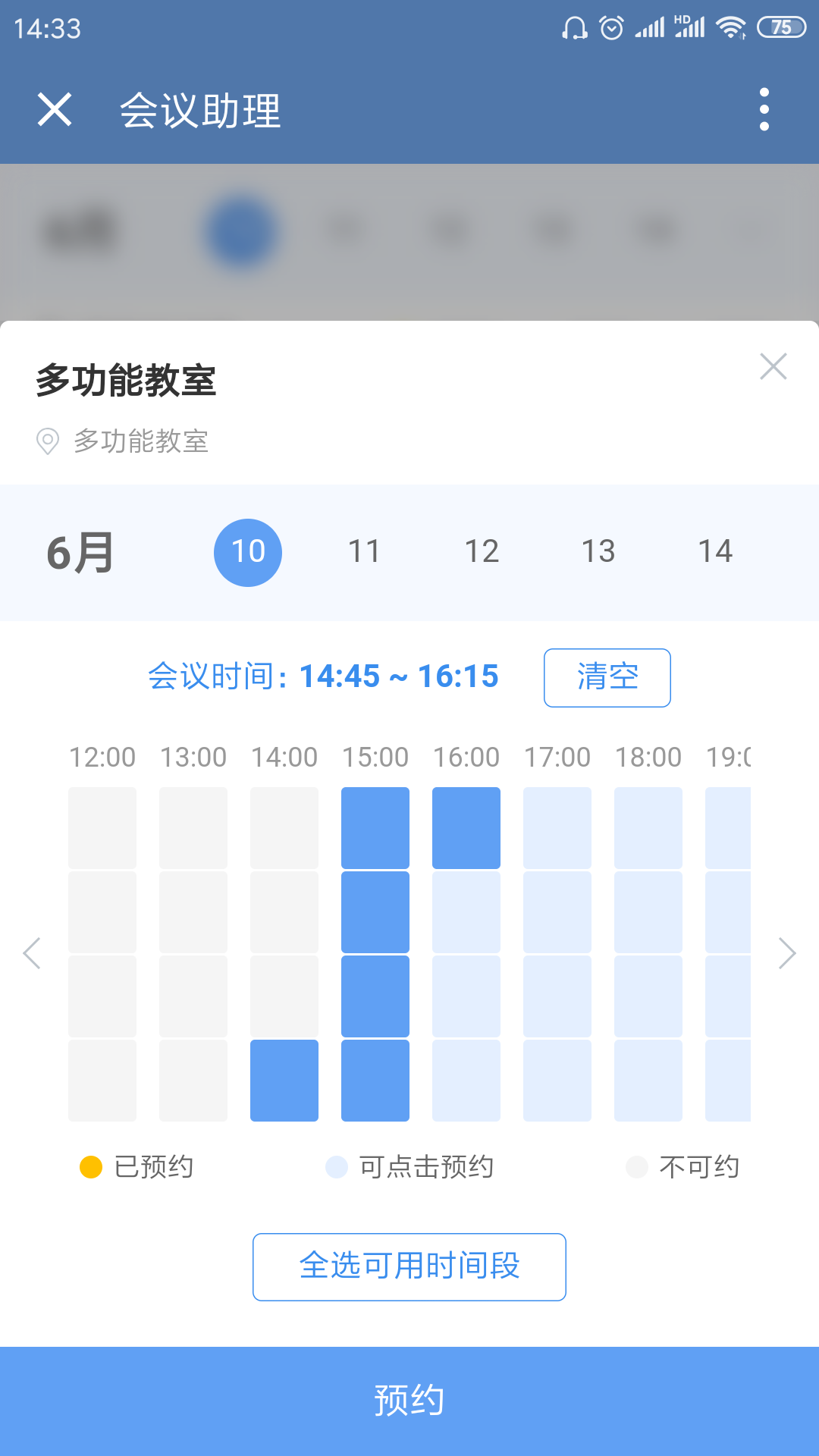Tap 全选可用时间段 to select all slots
The image size is (819, 1456).
pyautogui.click(x=409, y=1266)
